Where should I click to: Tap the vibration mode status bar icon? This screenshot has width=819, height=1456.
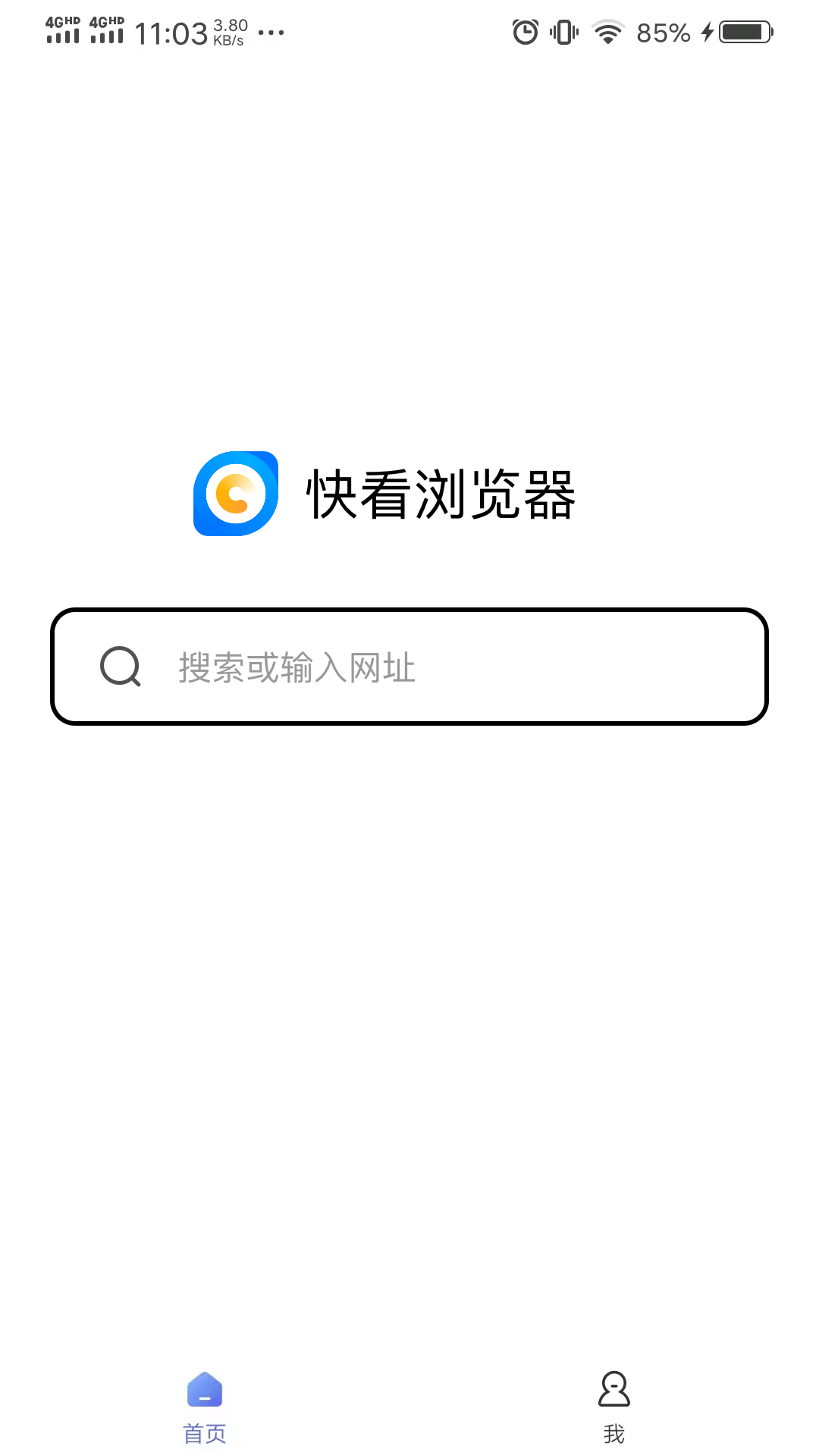click(564, 31)
